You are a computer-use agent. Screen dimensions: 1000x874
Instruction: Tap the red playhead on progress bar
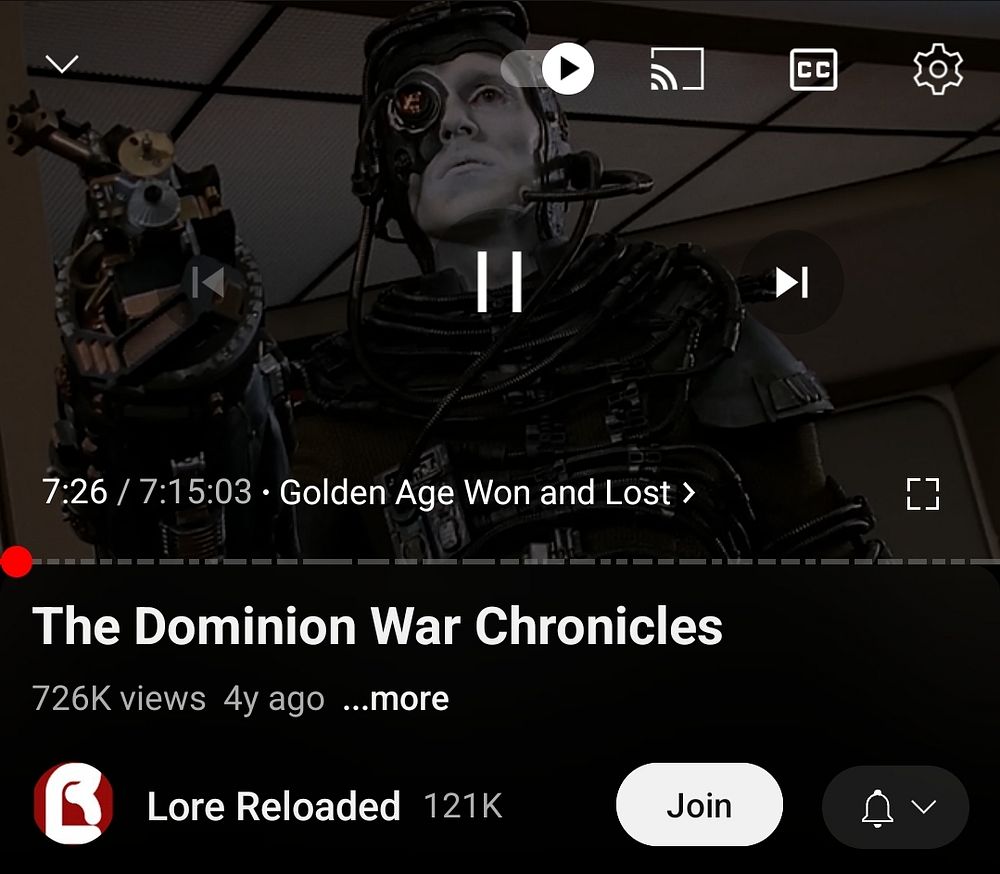[x=16, y=562]
